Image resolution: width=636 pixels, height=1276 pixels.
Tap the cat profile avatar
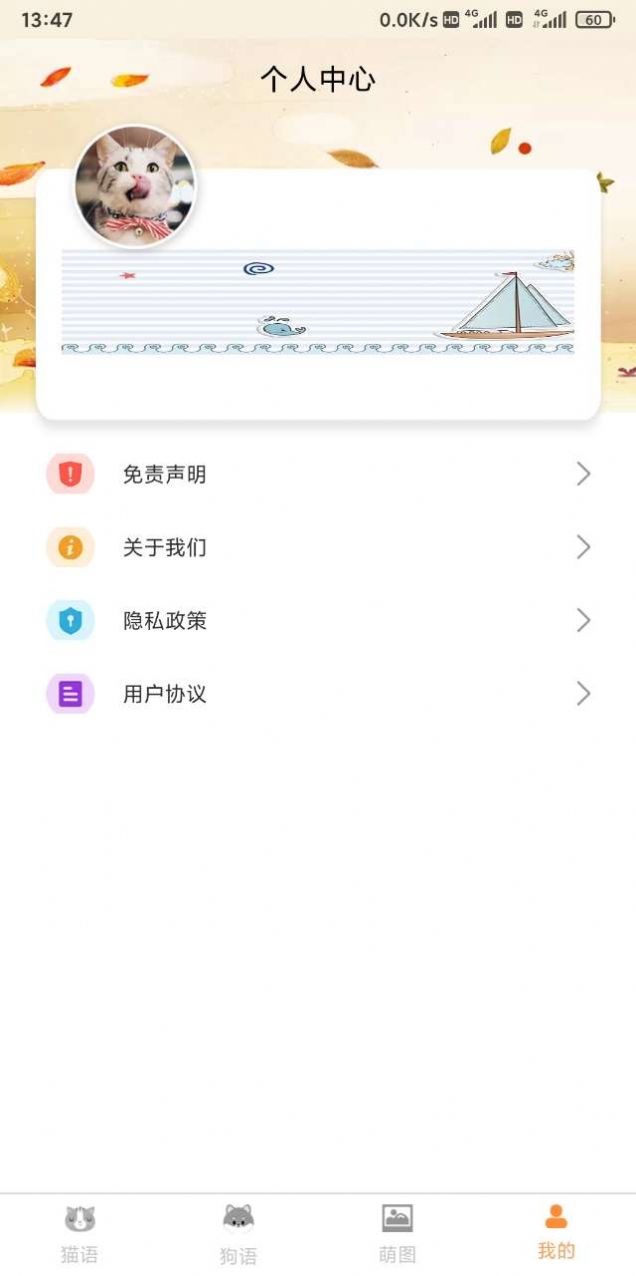135,186
